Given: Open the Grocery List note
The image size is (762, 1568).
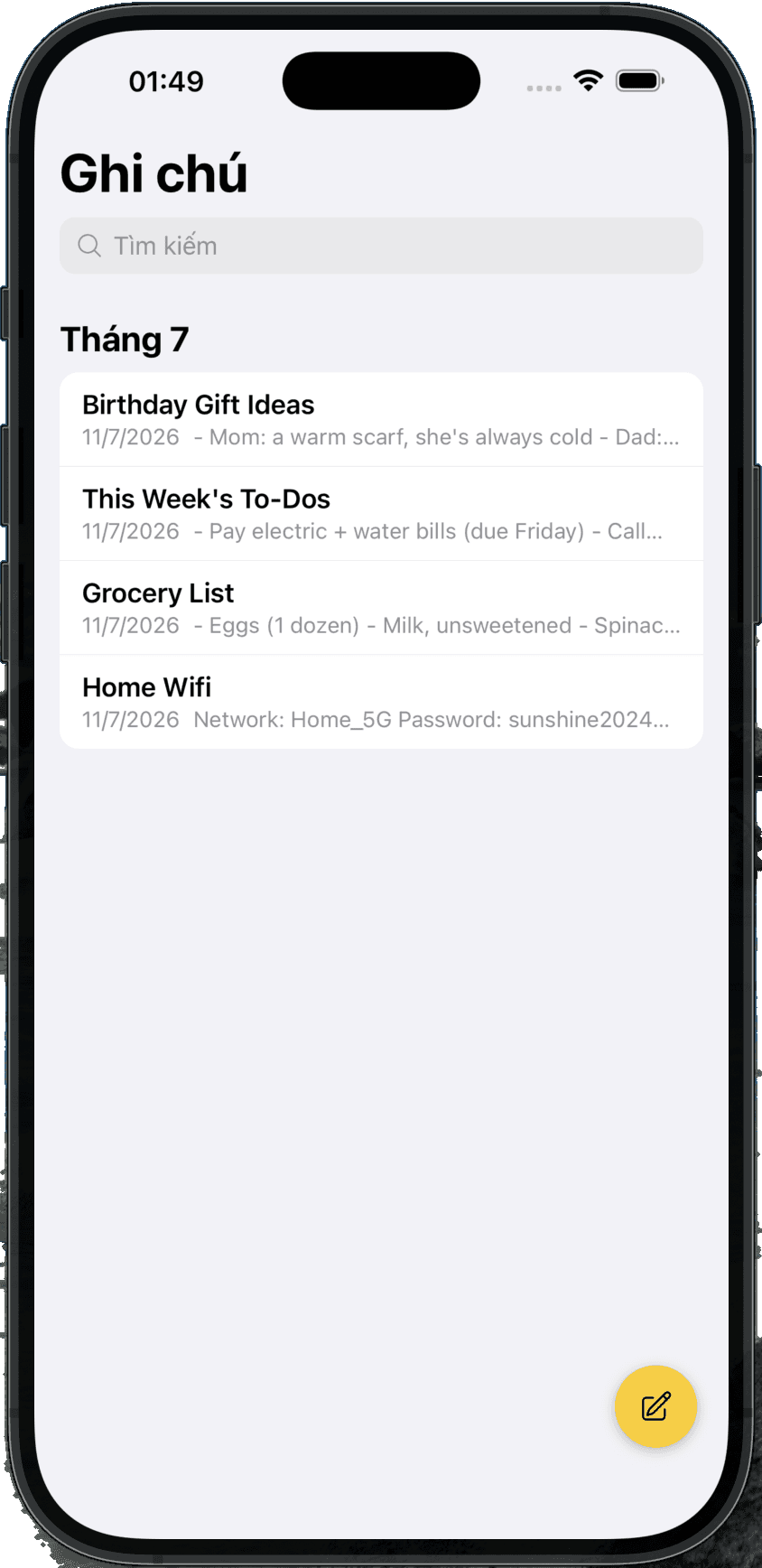Looking at the screenshot, I should 381,608.
